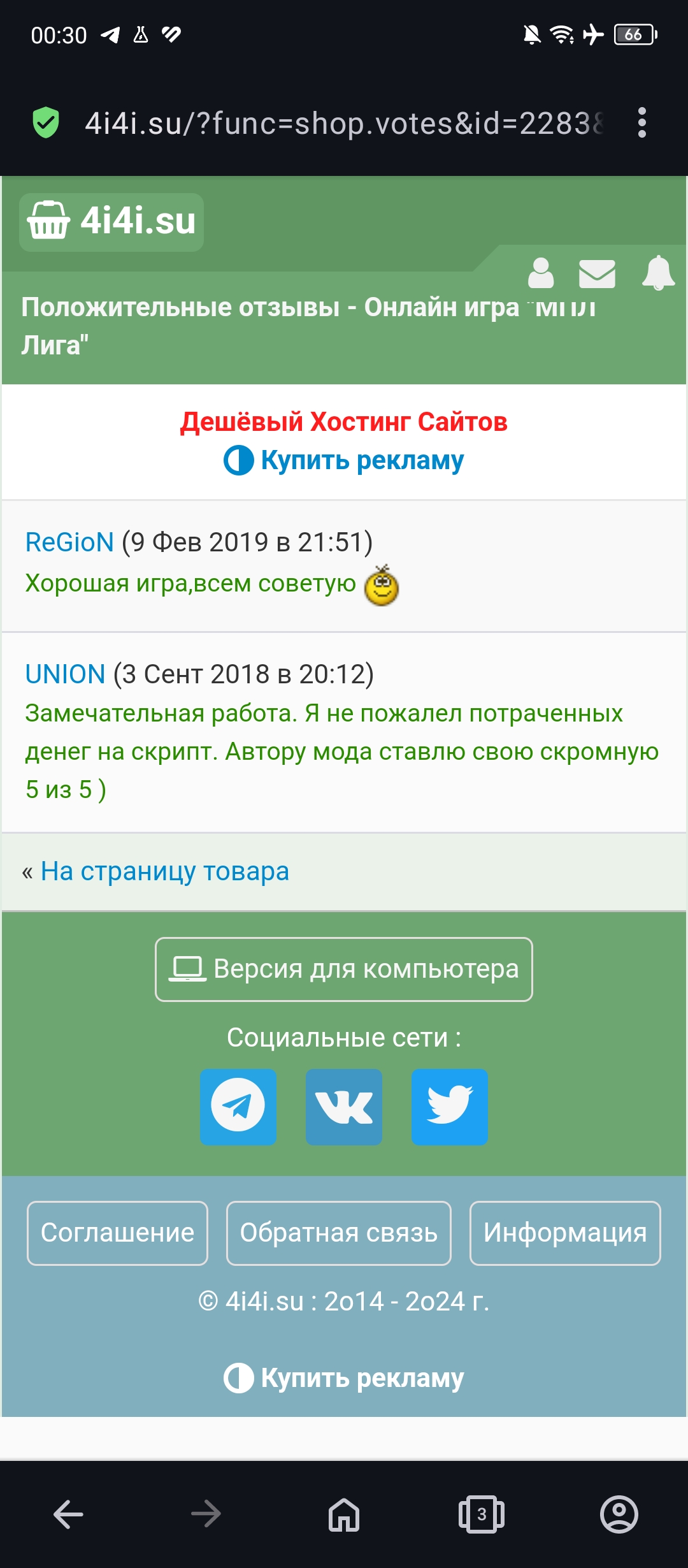
Task: Open the Twitter social link
Action: point(450,1107)
